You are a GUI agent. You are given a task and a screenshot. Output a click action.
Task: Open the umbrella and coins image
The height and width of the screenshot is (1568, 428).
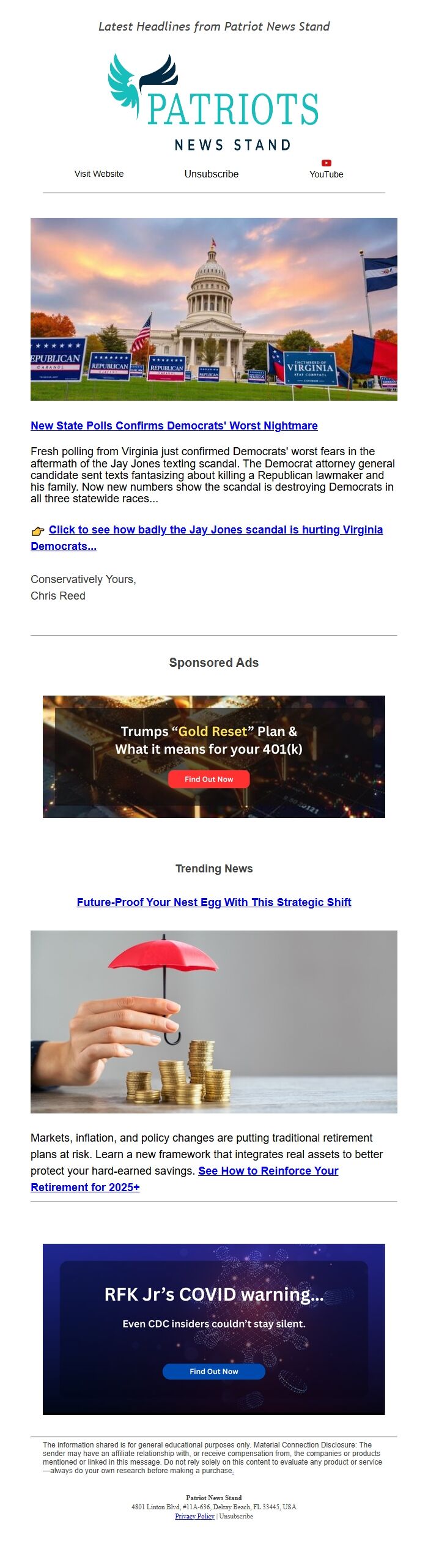[214, 1022]
